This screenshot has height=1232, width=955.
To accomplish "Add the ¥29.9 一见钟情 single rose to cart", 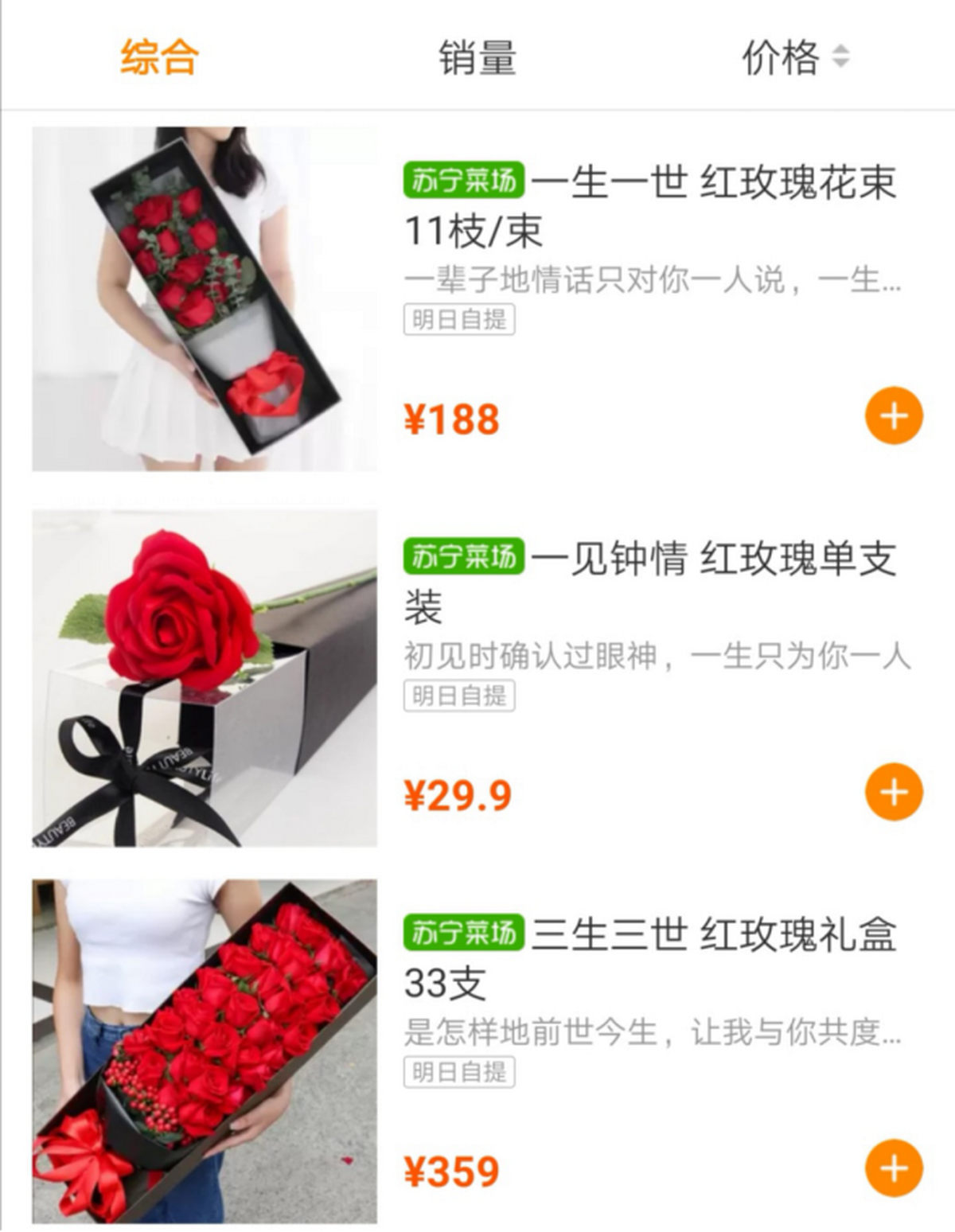I will (894, 792).
